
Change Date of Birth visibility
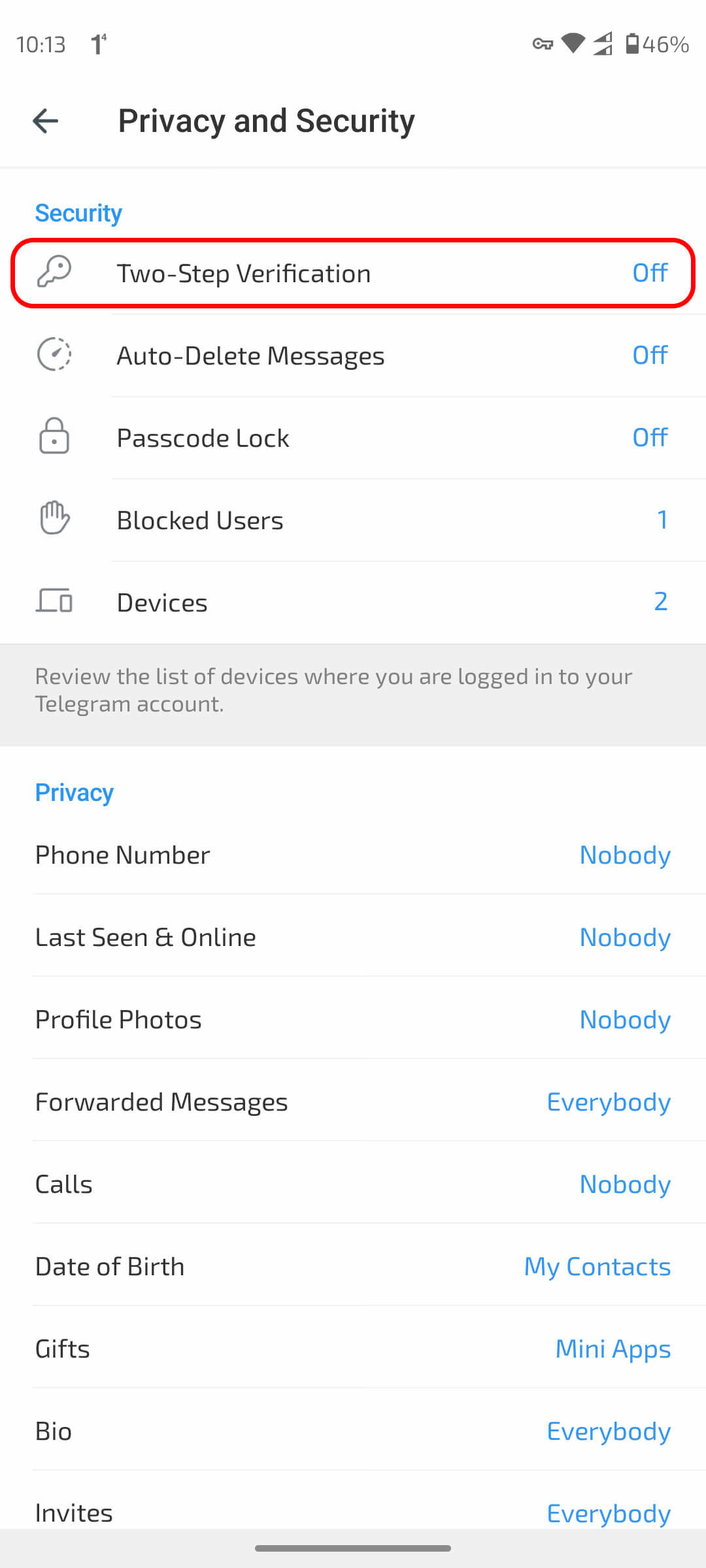coord(353,1267)
